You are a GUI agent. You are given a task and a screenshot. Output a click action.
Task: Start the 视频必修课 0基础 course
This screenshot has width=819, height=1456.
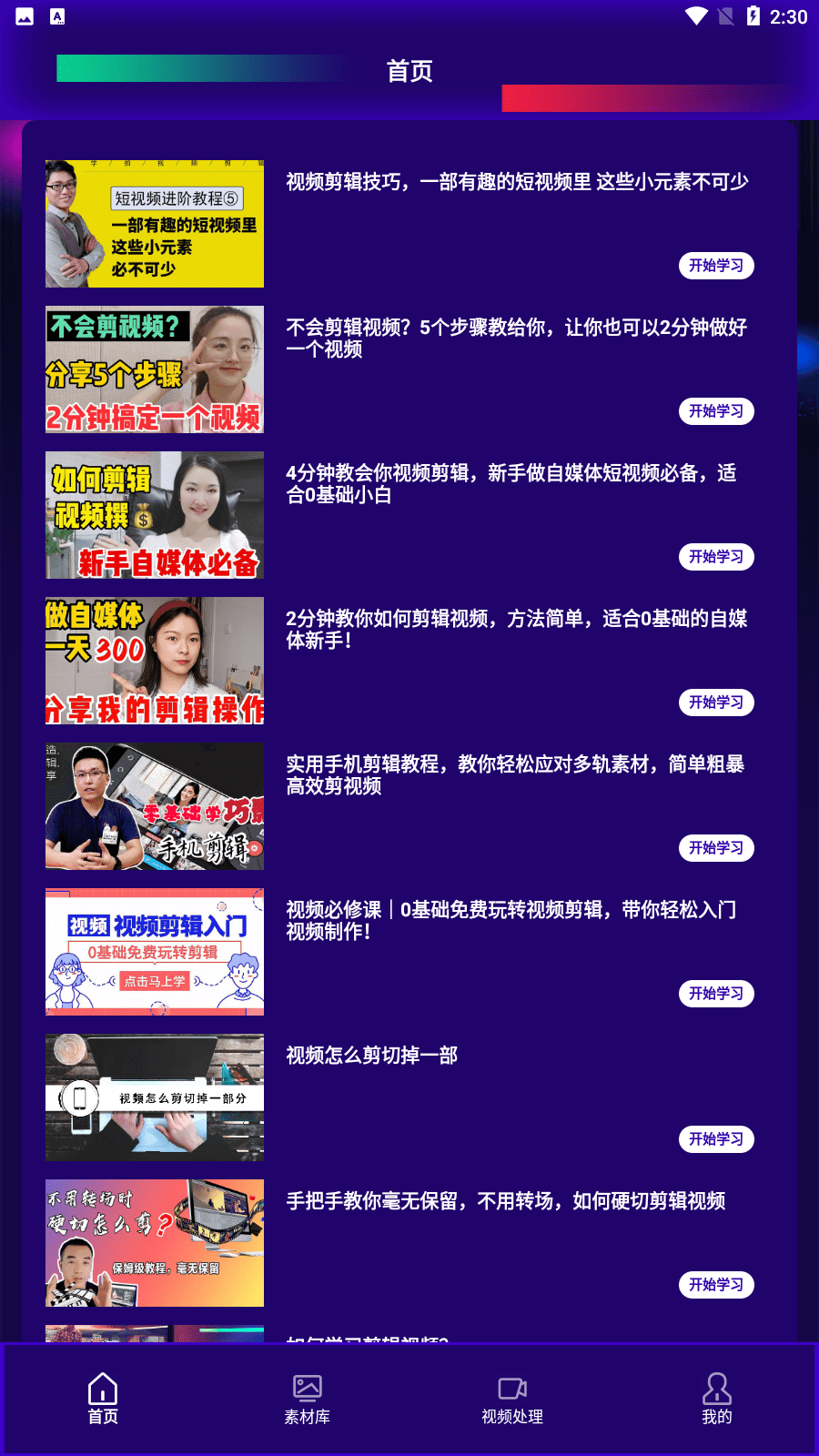pyautogui.click(x=716, y=994)
